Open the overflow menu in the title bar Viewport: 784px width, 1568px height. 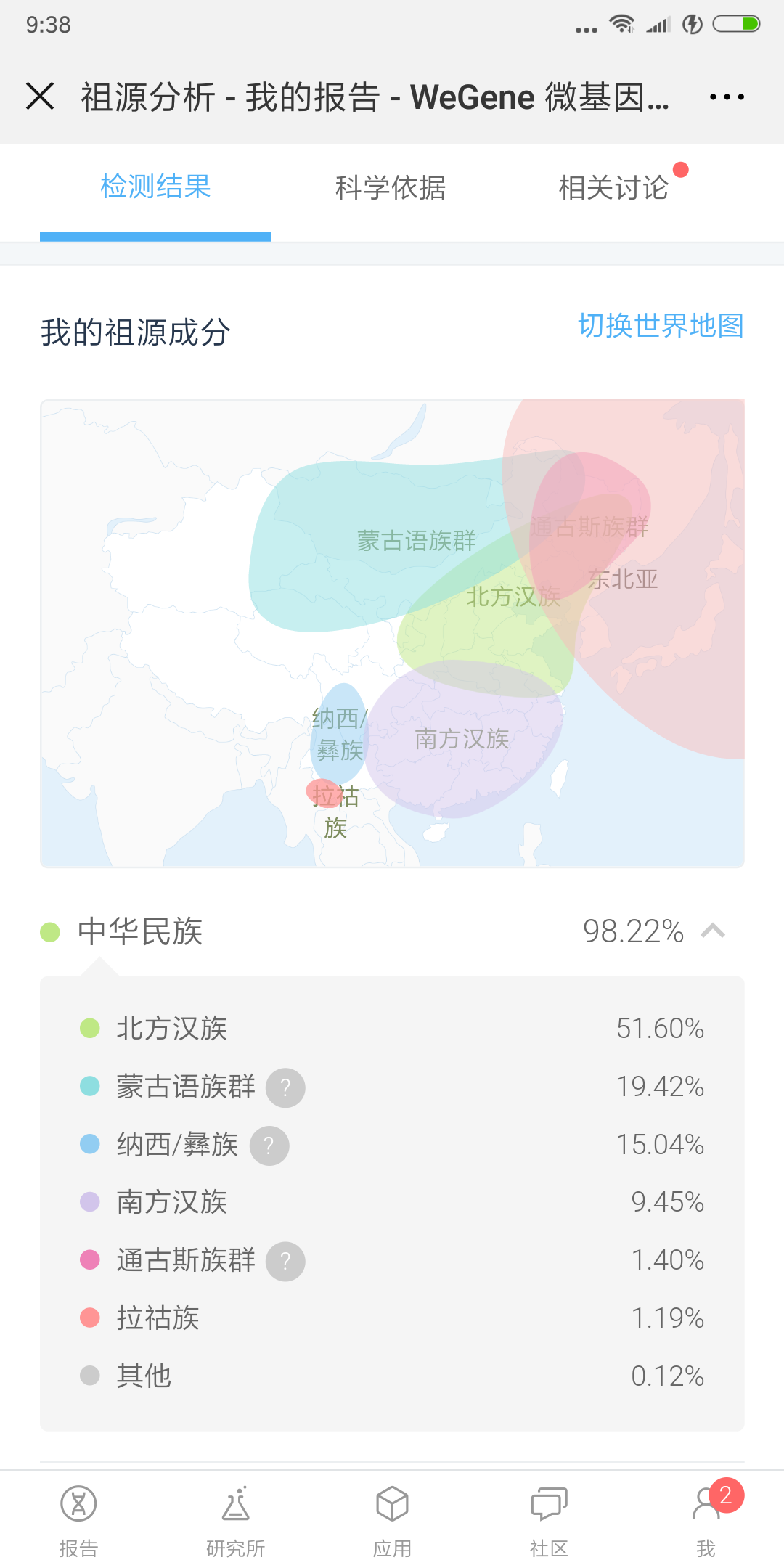727,97
